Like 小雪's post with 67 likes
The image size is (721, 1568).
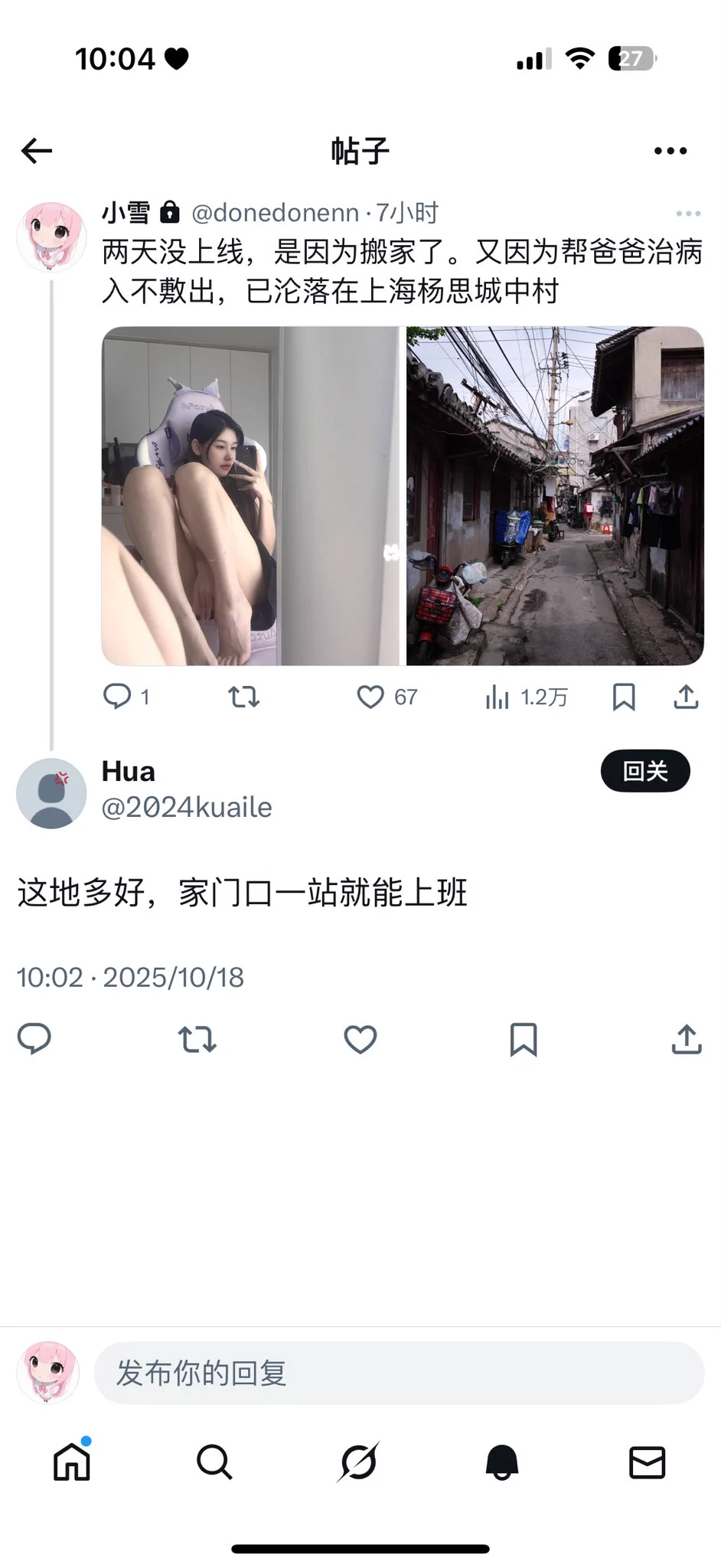[x=371, y=697]
